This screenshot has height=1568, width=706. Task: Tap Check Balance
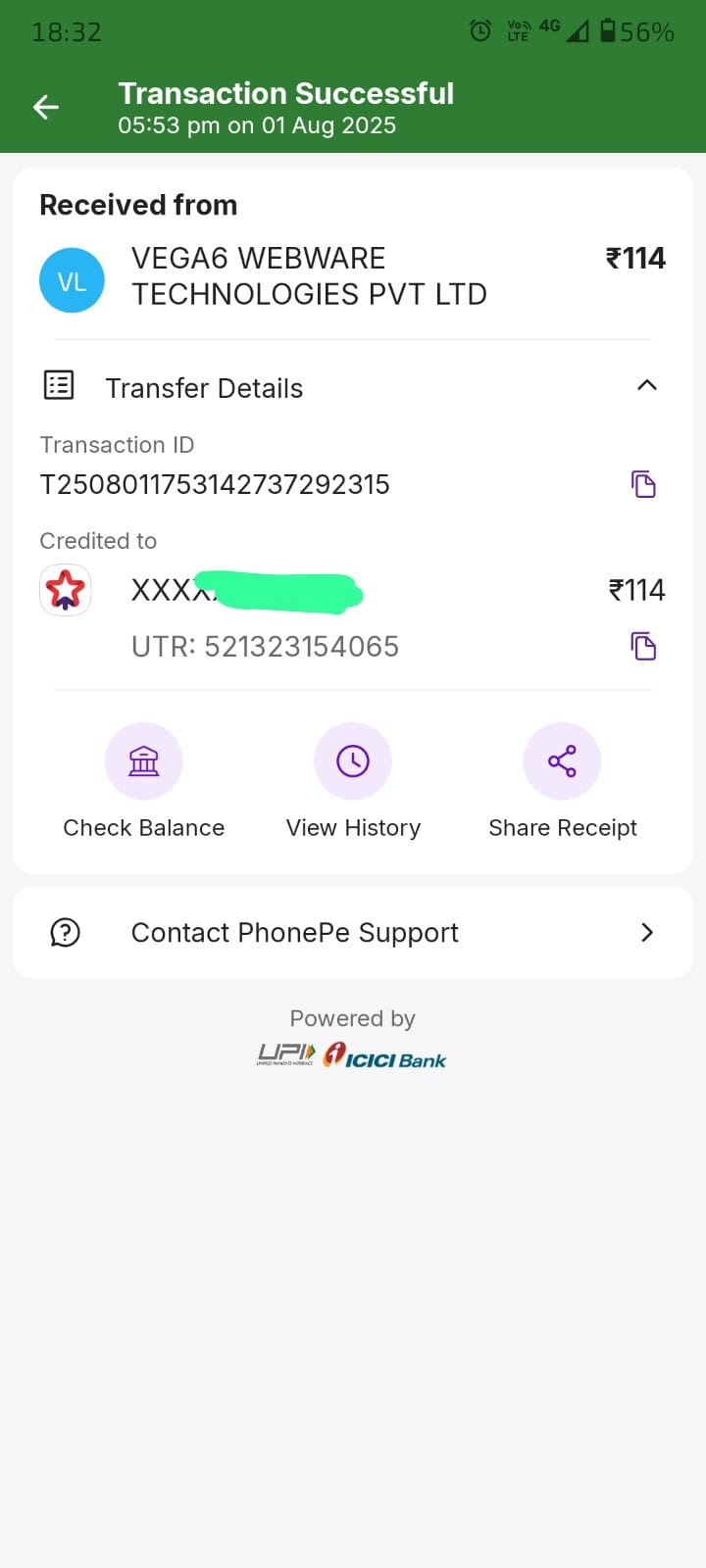pos(144,762)
